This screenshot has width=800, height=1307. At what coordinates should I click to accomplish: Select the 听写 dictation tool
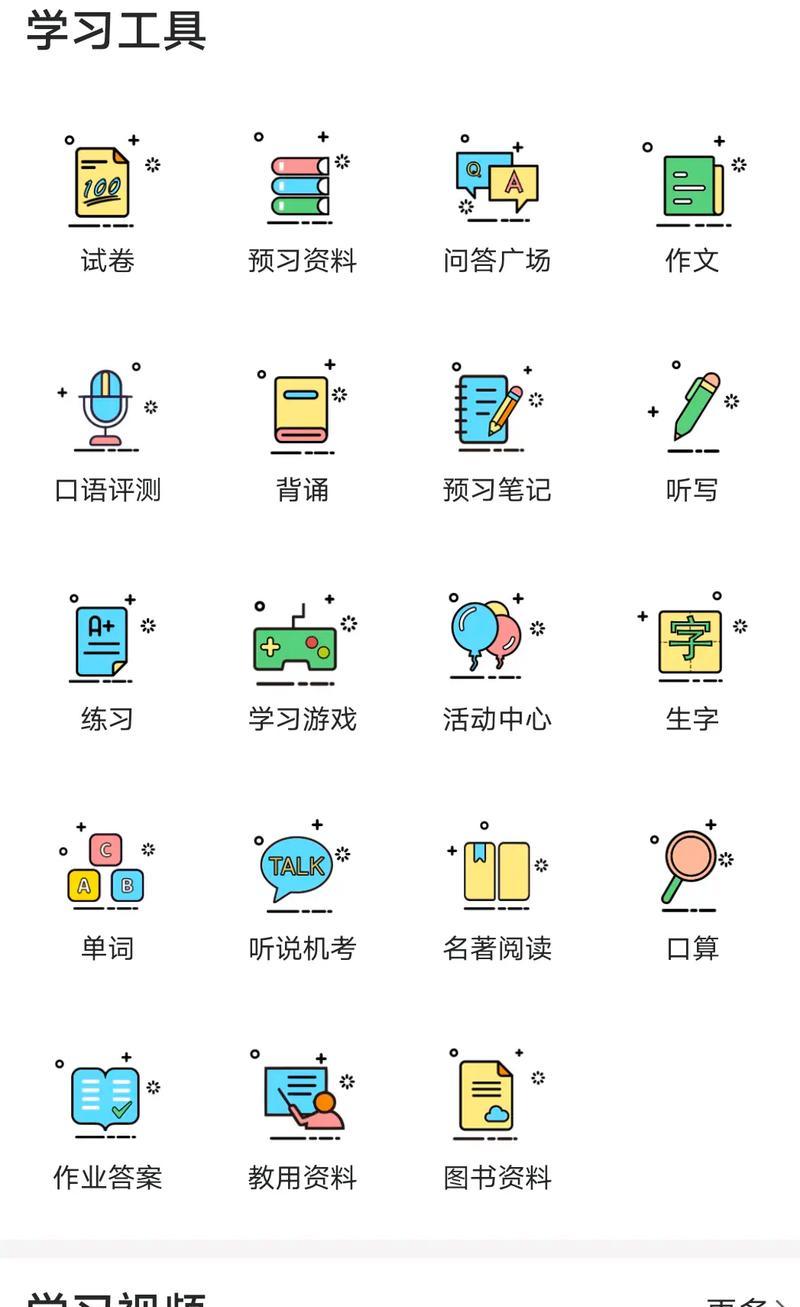coord(692,434)
